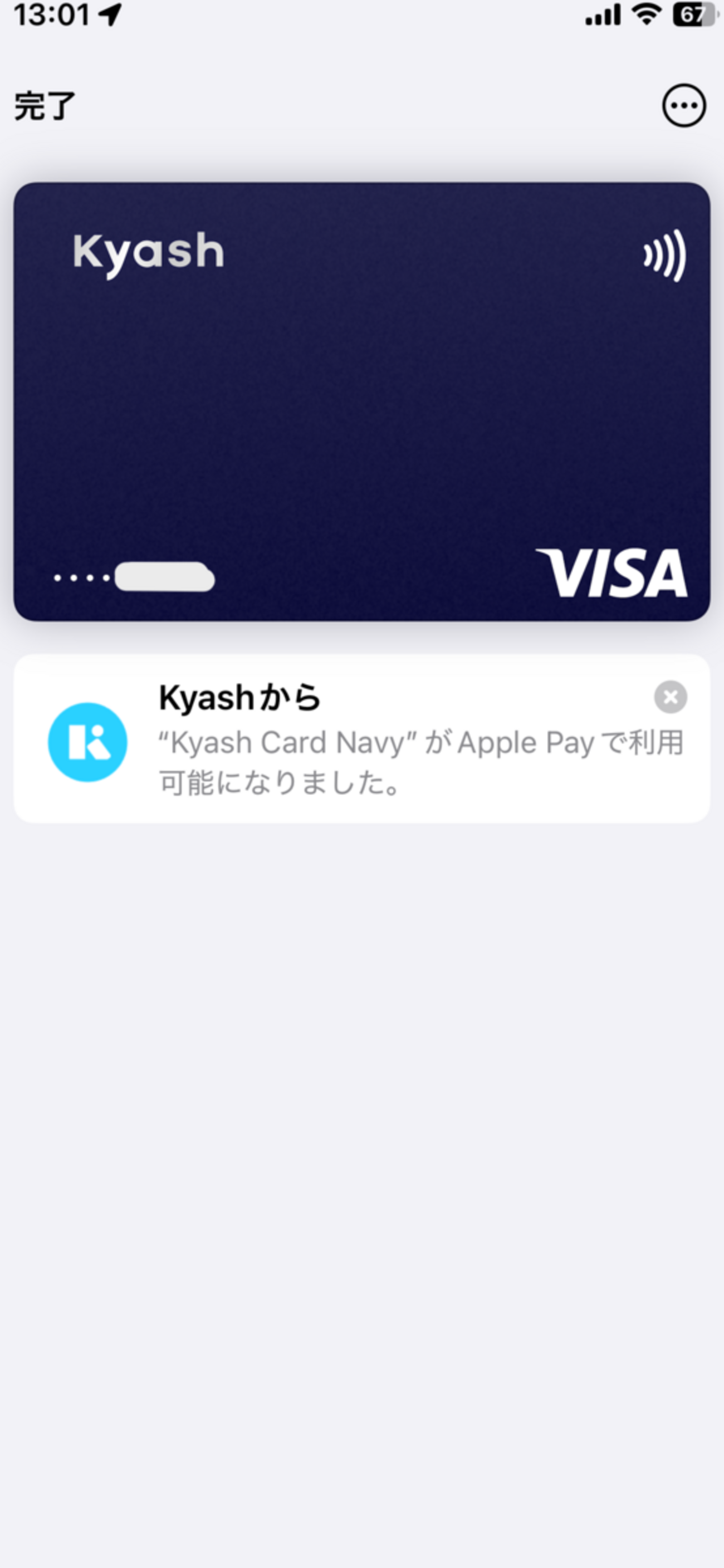Viewport: 724px width, 1568px height.
Task: Tap 完了 to finish
Action: tap(45, 106)
